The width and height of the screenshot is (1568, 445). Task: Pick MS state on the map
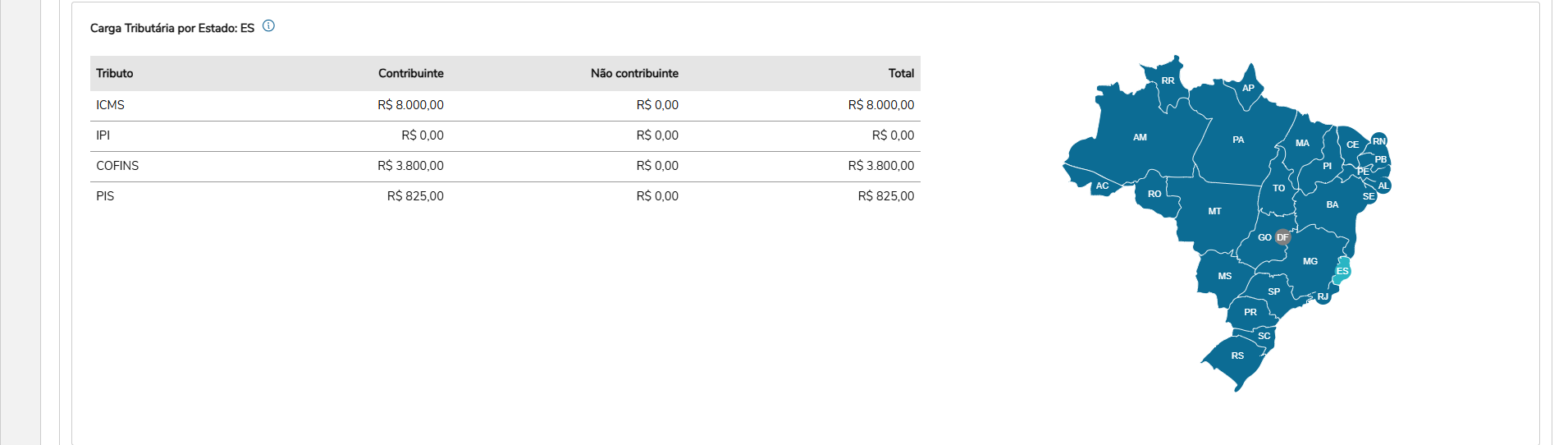1224,276
